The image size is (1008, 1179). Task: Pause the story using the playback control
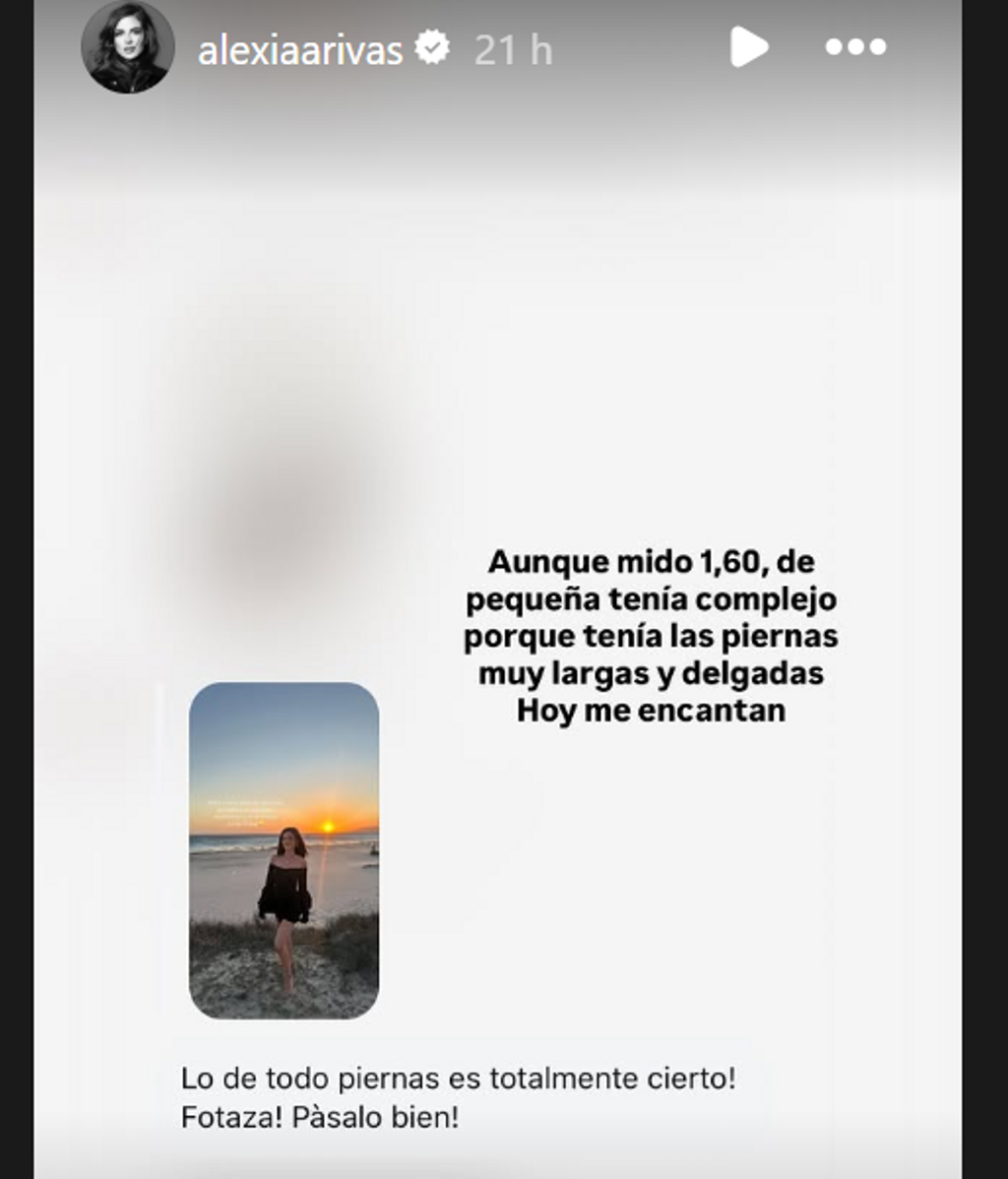tap(751, 45)
